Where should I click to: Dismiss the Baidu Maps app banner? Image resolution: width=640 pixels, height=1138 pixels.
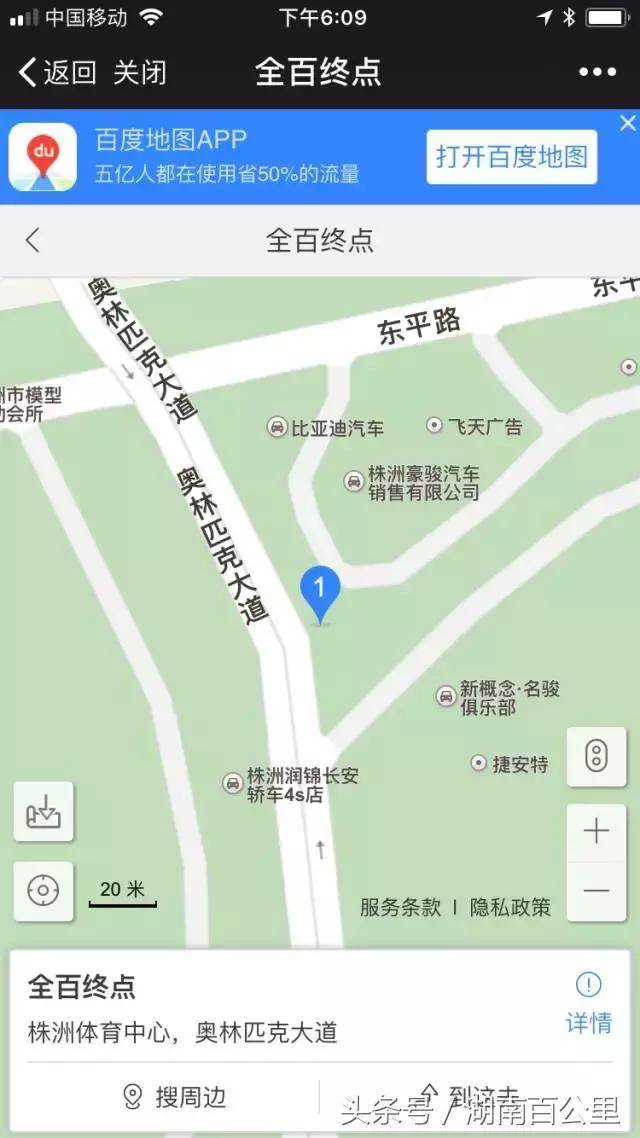pos(627,123)
